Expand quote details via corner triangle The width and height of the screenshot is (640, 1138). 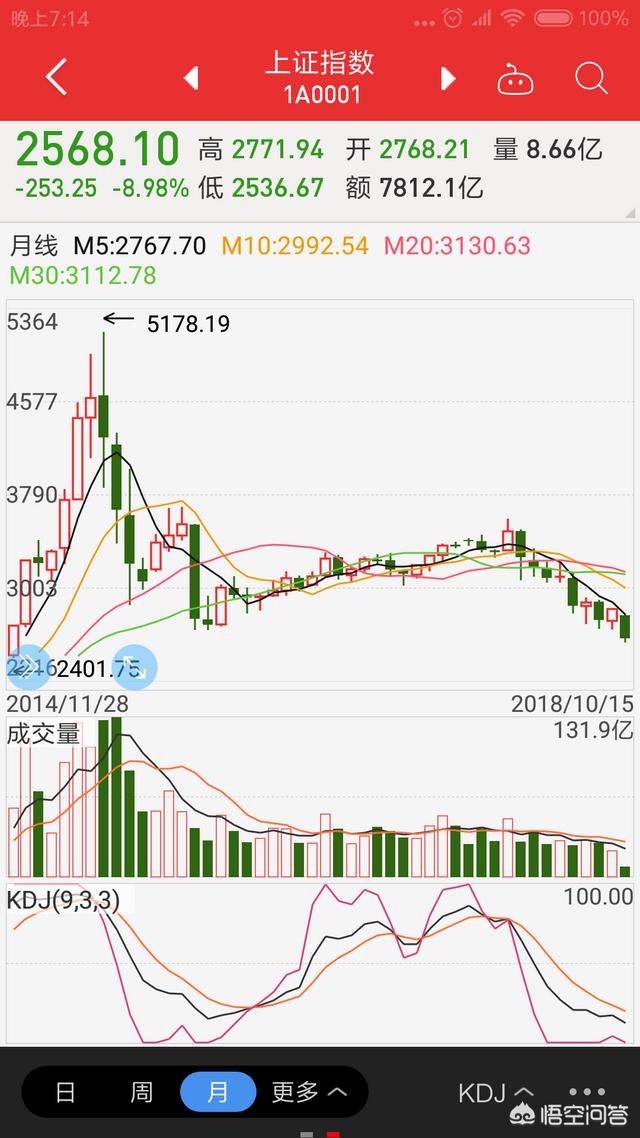tap(629, 213)
